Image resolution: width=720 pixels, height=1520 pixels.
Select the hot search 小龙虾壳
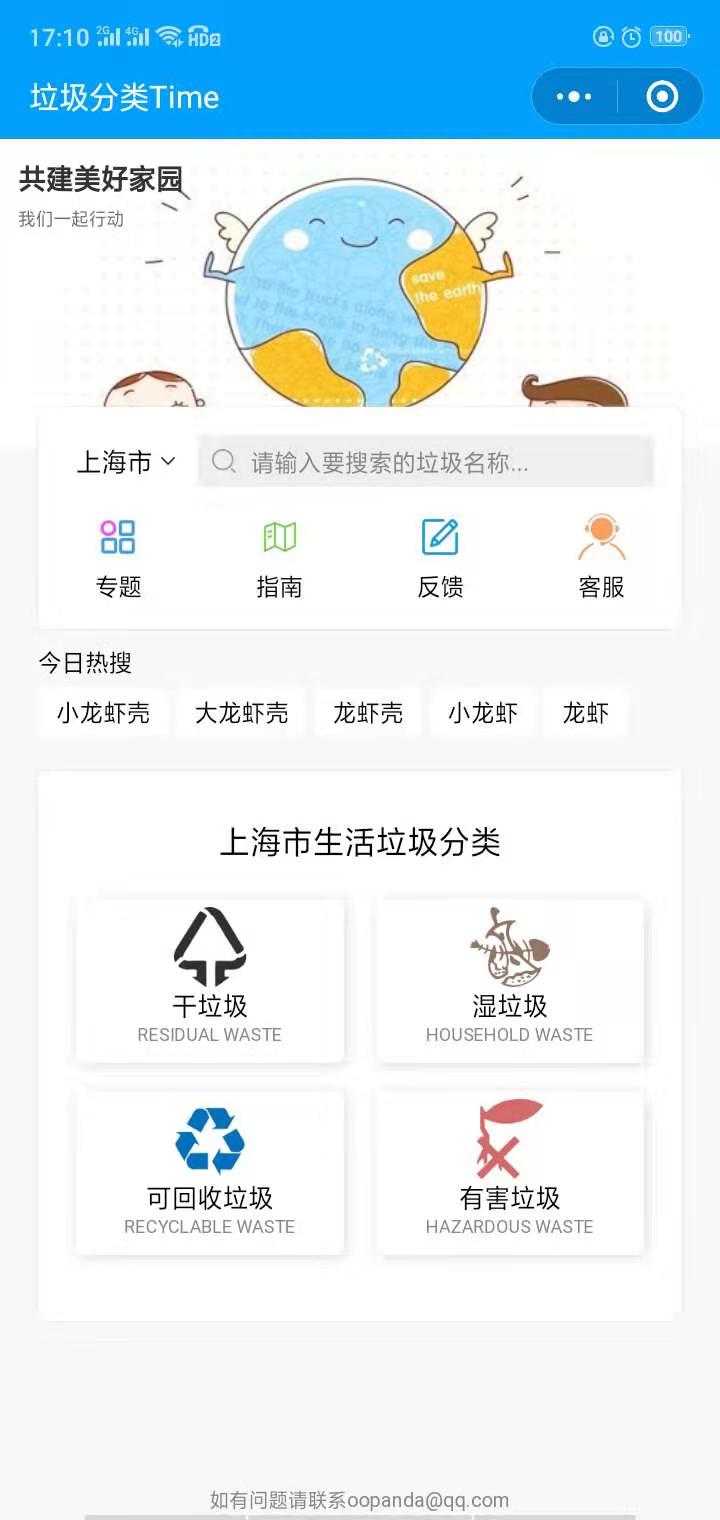coord(103,713)
